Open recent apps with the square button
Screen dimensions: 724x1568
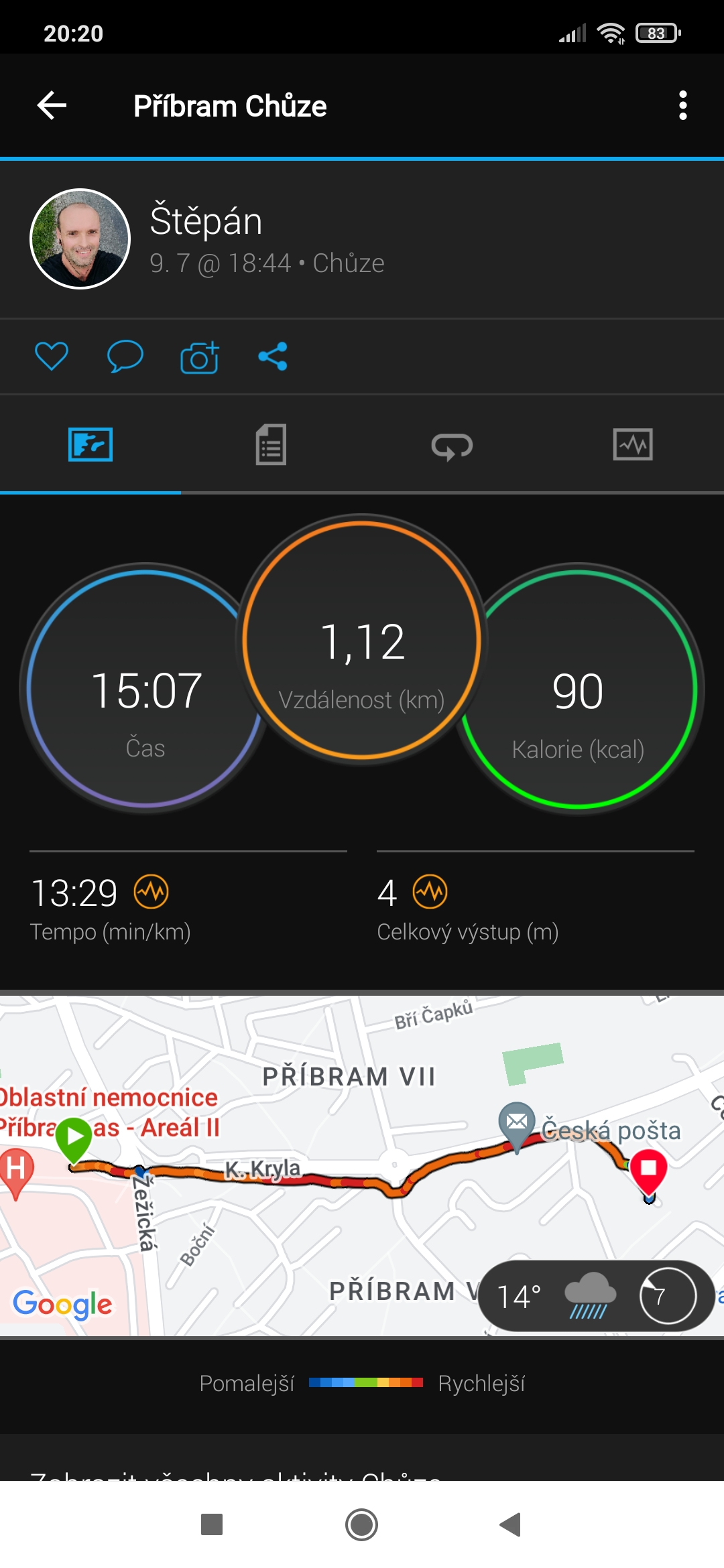coord(212,1524)
